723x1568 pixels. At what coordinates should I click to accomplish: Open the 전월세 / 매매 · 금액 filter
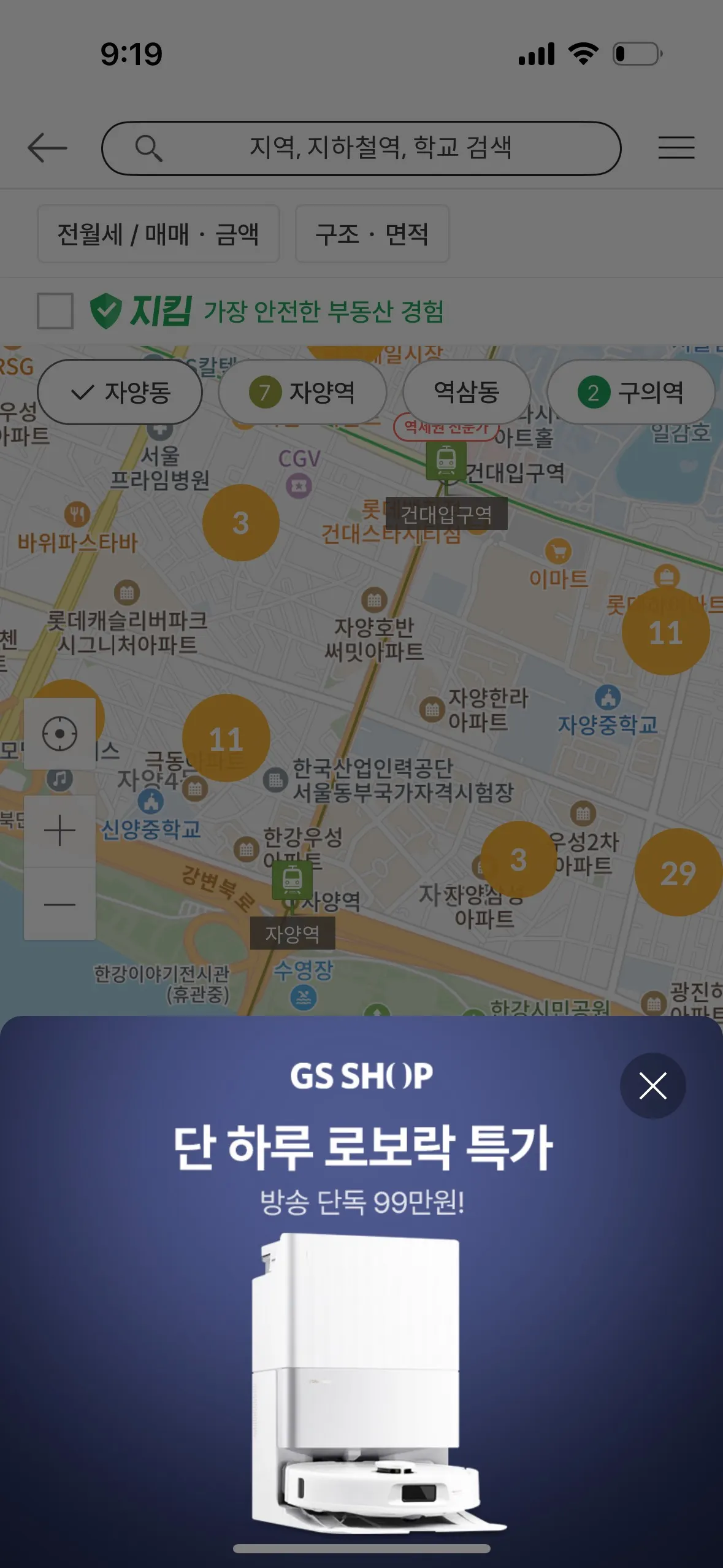[158, 234]
